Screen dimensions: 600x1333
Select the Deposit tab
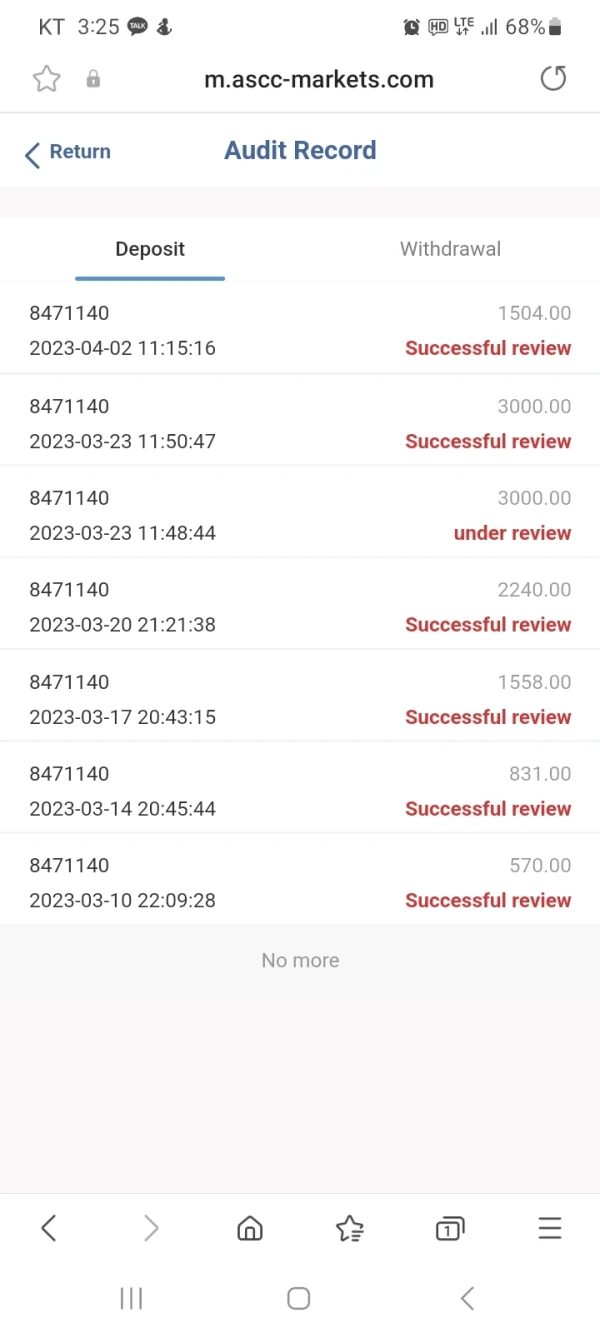point(150,249)
